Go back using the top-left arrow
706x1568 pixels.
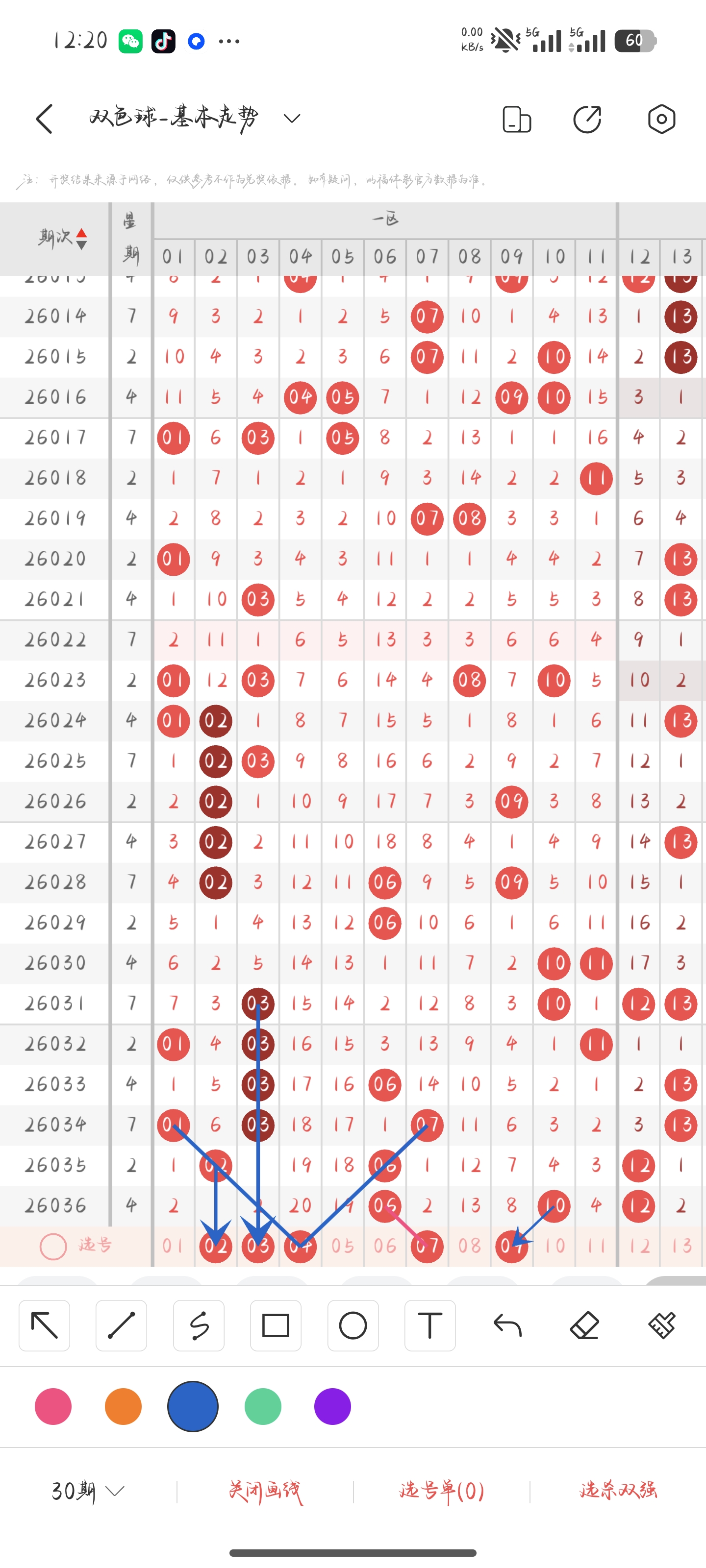(x=45, y=118)
